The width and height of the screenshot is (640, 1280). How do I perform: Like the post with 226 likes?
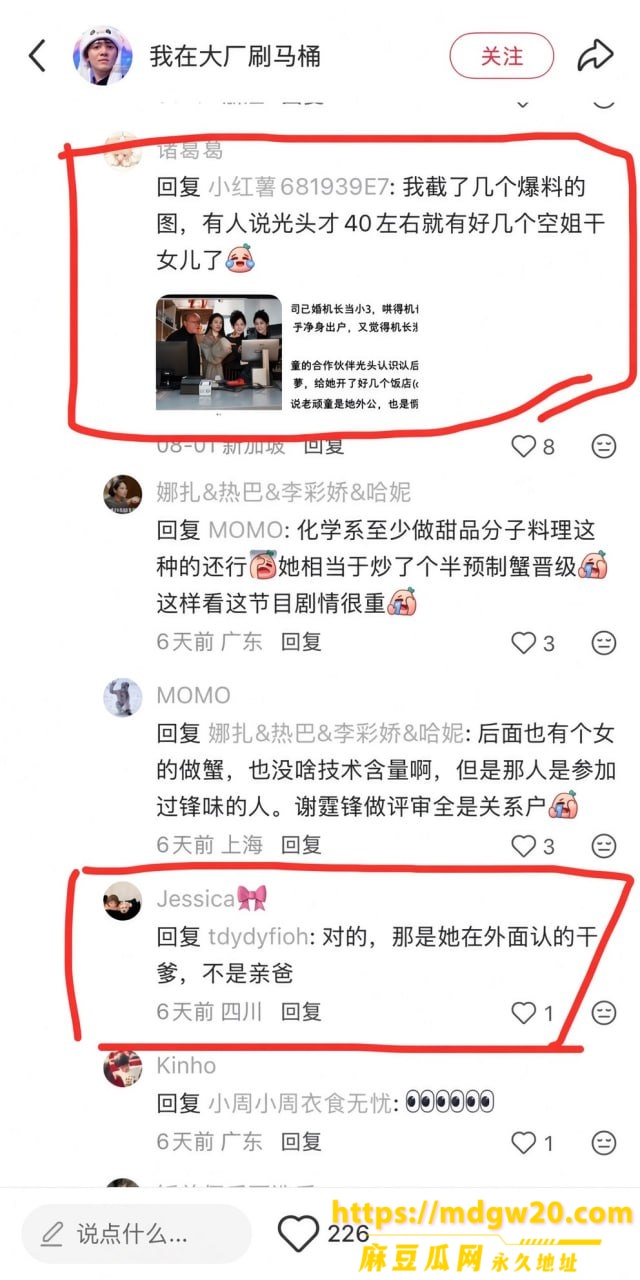click(298, 1234)
